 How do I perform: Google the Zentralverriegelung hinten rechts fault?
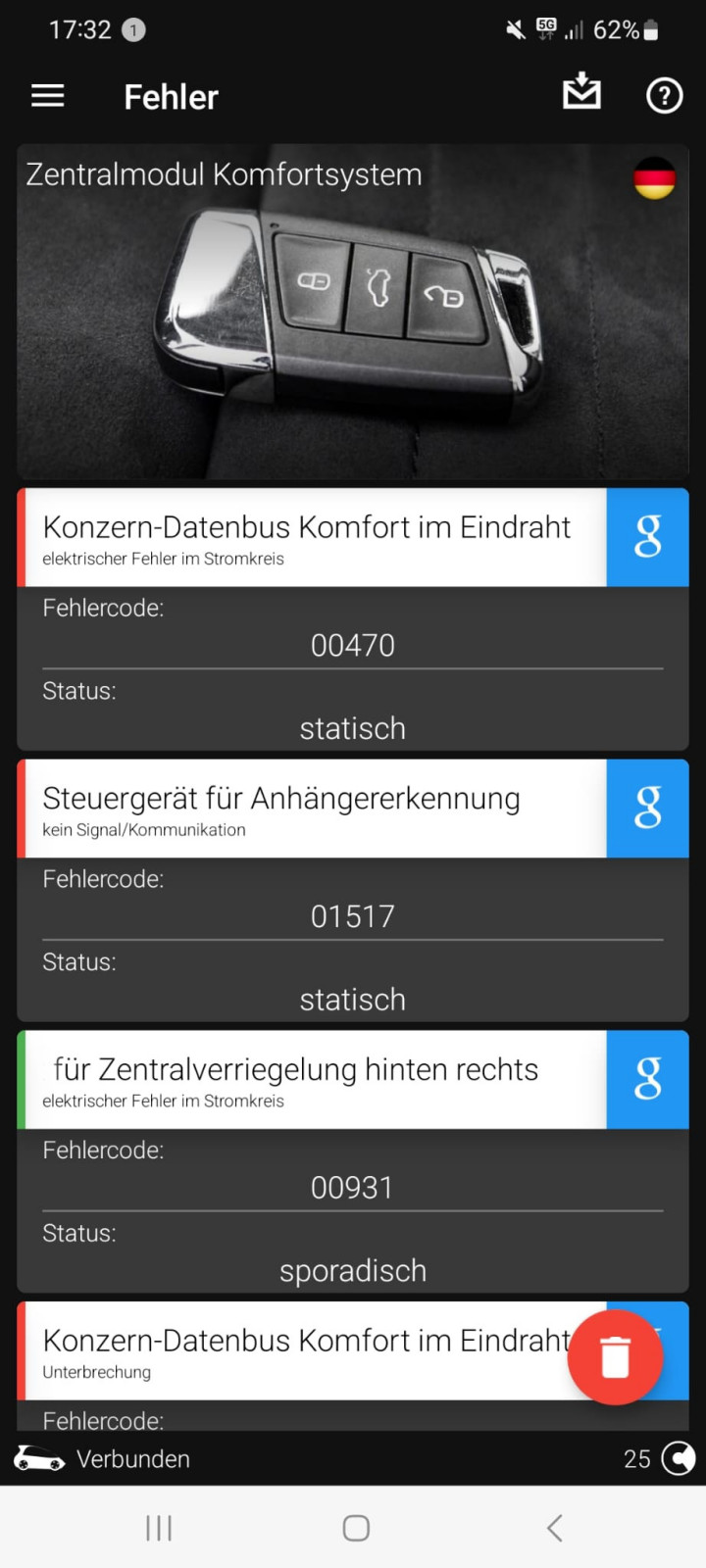coord(647,1080)
